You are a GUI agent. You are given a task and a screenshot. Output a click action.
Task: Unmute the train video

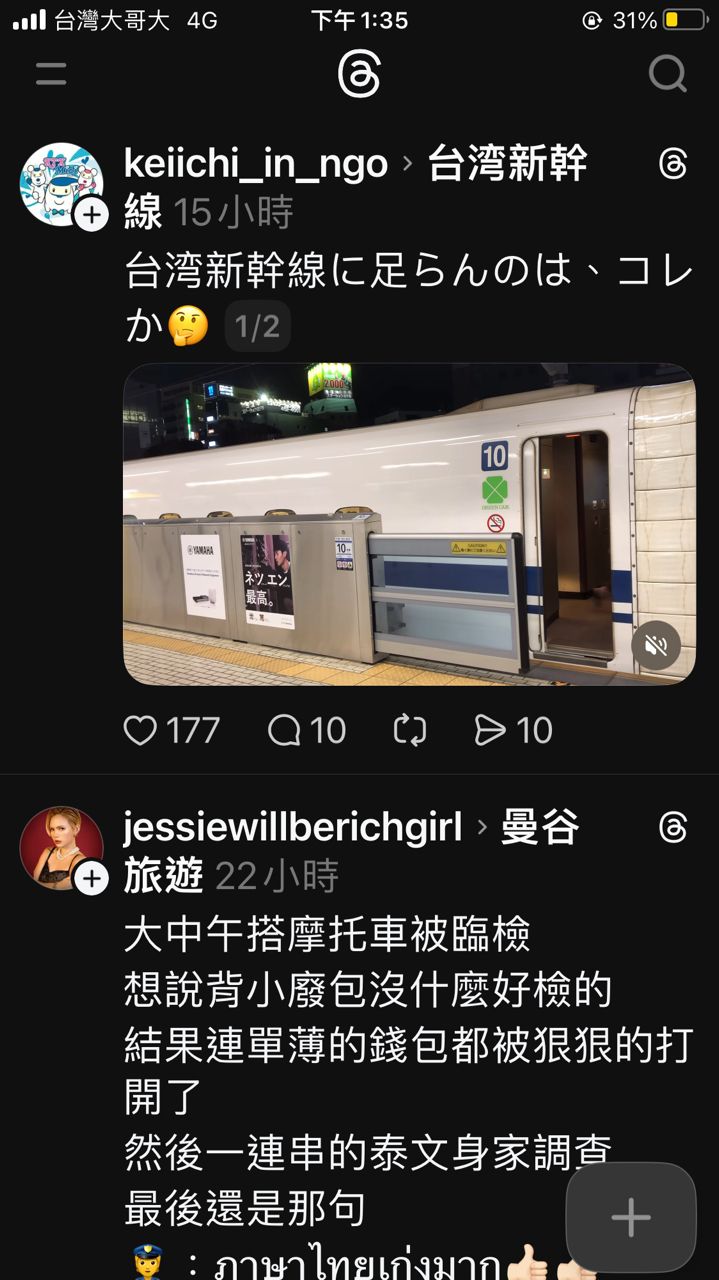coord(656,645)
